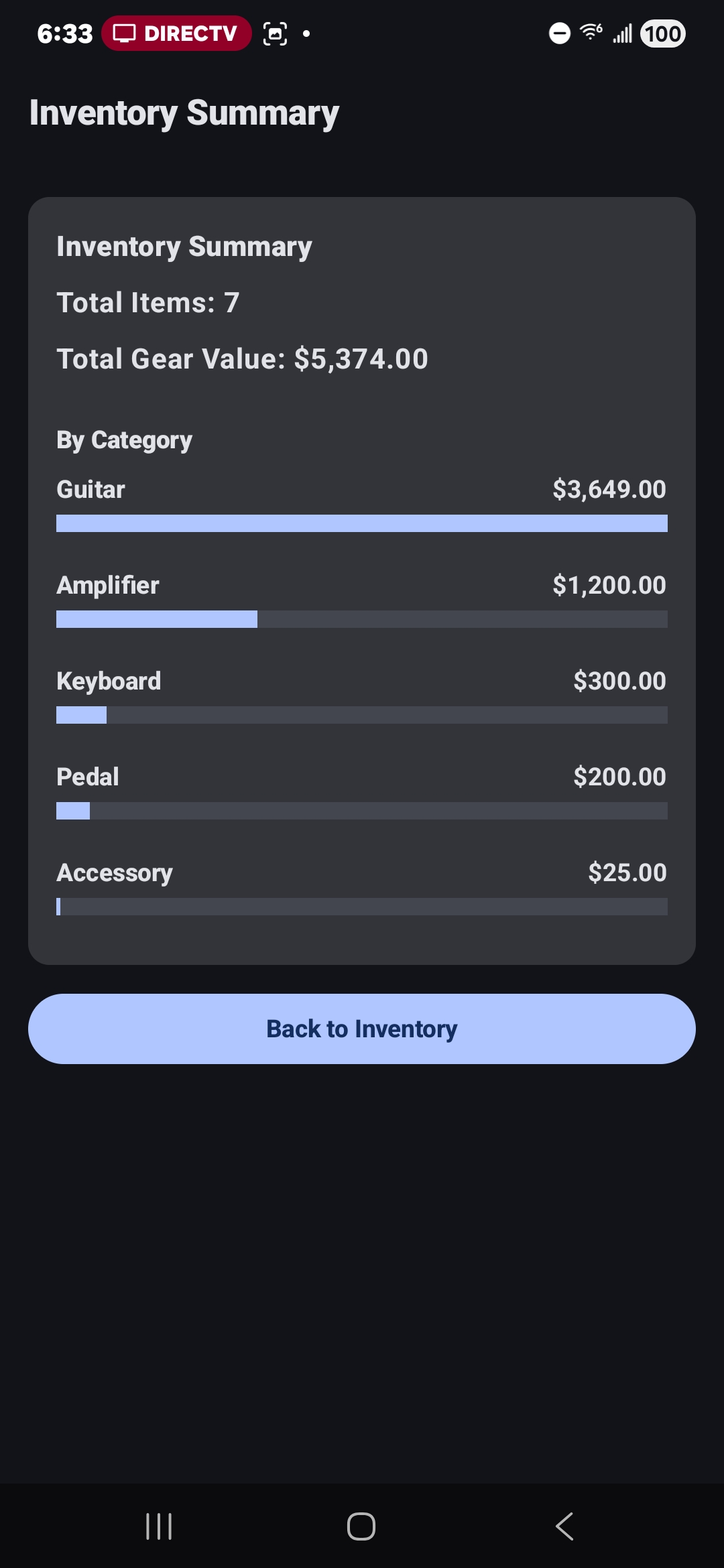Tap the do-not-disturb icon in status bar
724x1568 pixels.
click(x=558, y=33)
